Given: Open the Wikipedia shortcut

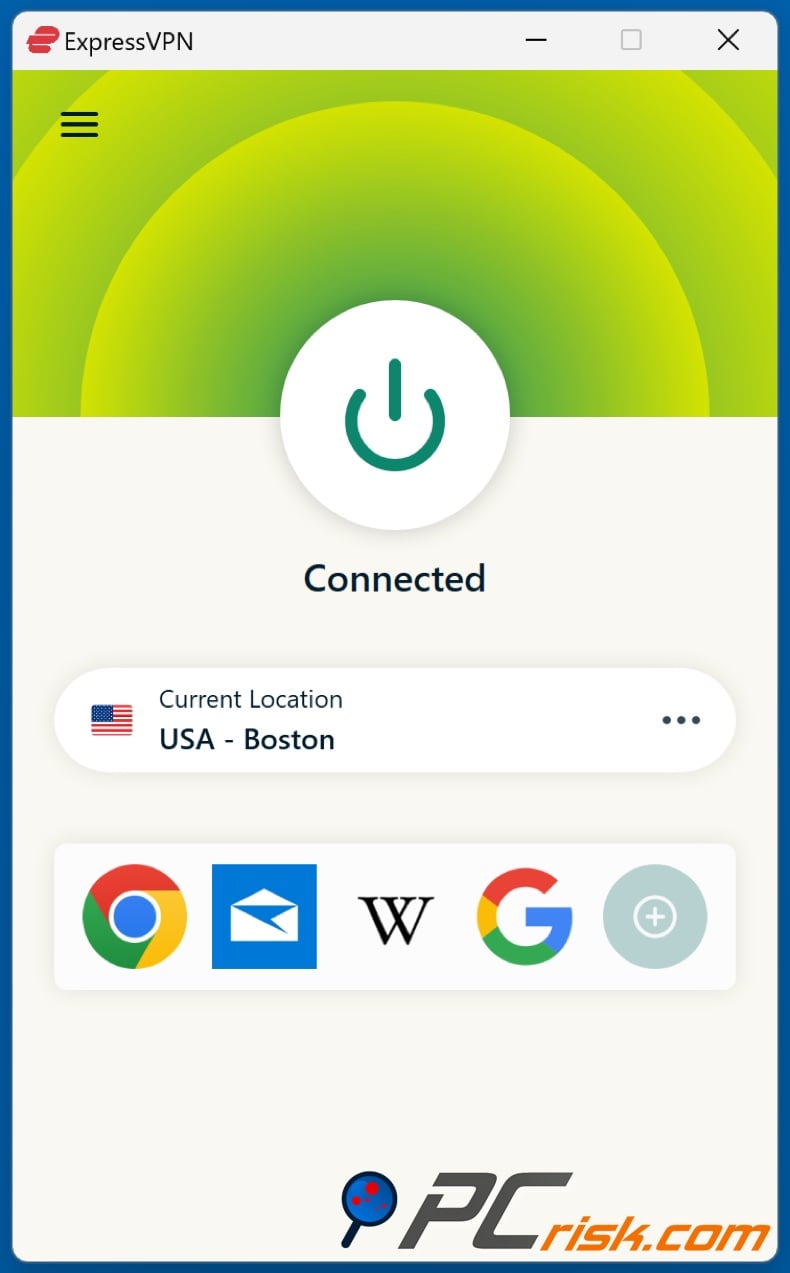Looking at the screenshot, I should (x=394, y=916).
